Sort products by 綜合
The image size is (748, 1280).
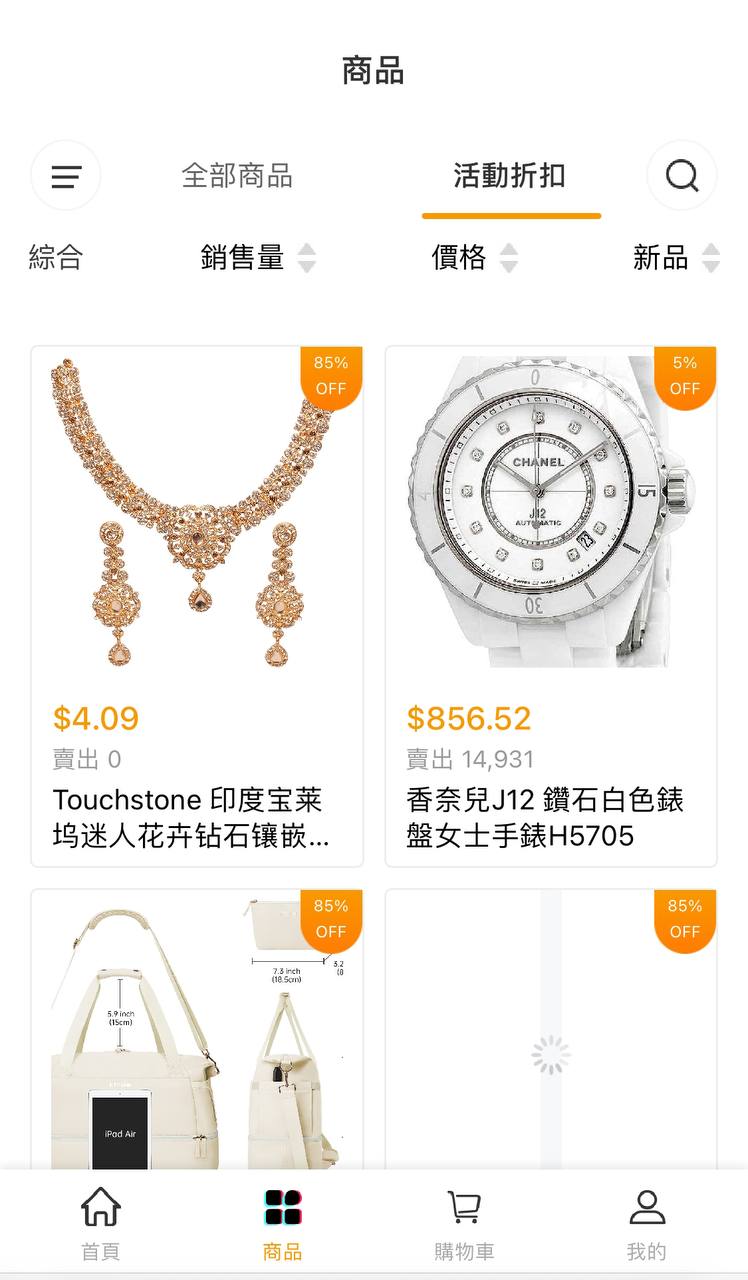[56, 258]
